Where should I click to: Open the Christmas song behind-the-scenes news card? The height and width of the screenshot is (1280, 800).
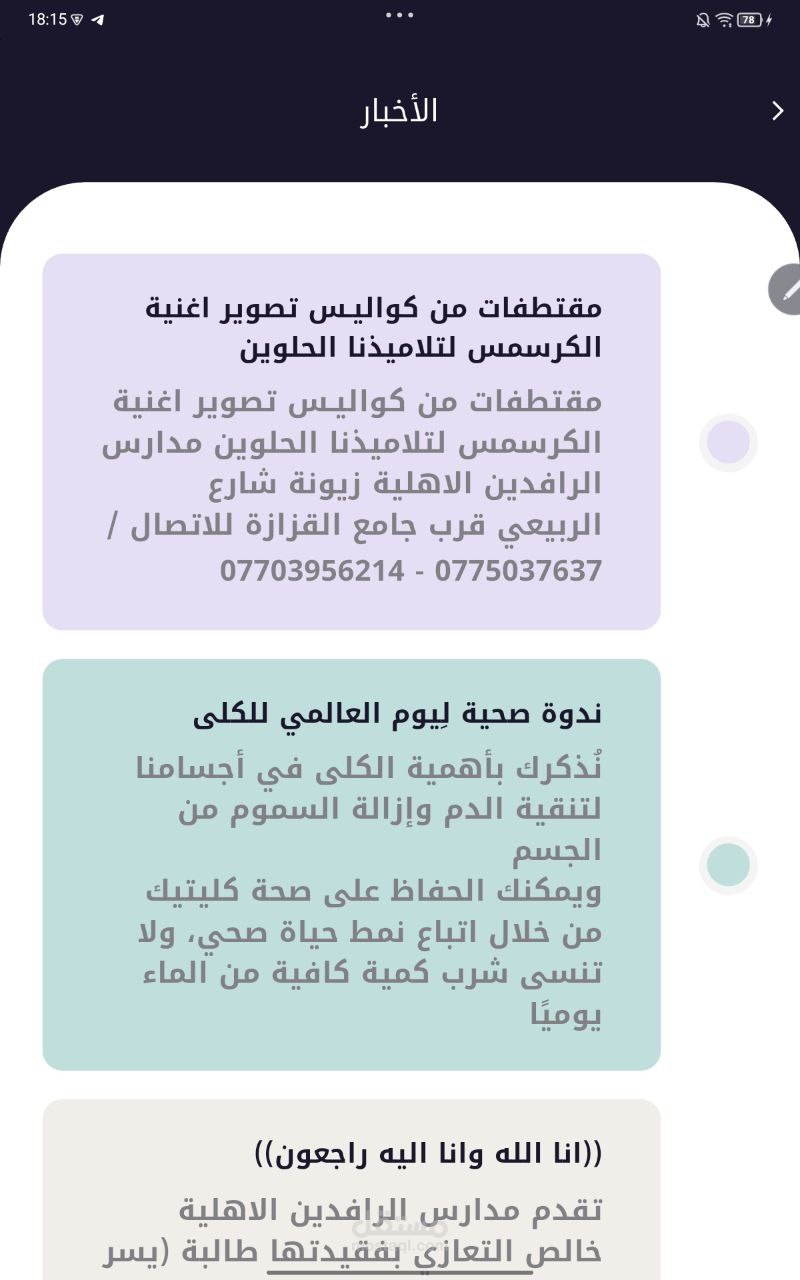tap(351, 442)
